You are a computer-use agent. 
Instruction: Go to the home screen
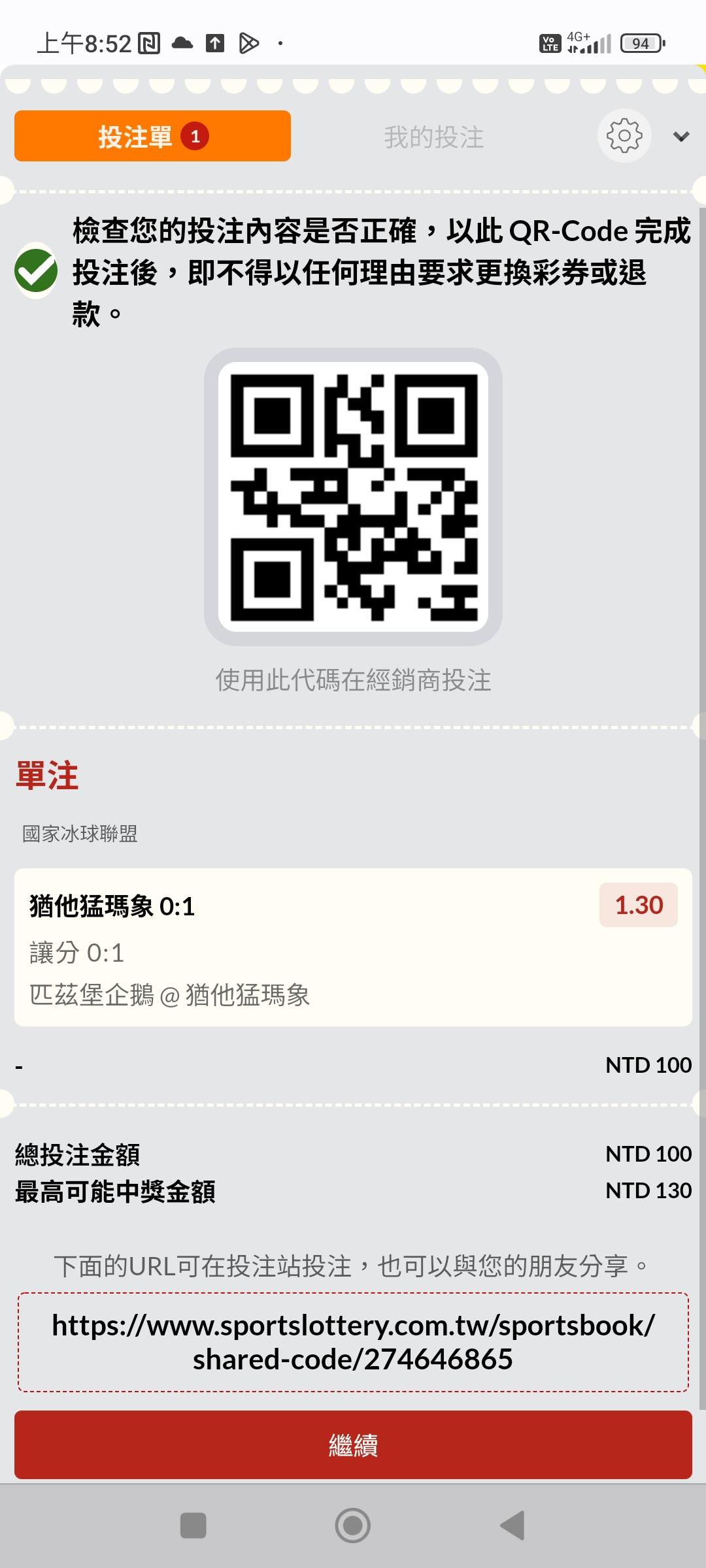[x=353, y=1526]
